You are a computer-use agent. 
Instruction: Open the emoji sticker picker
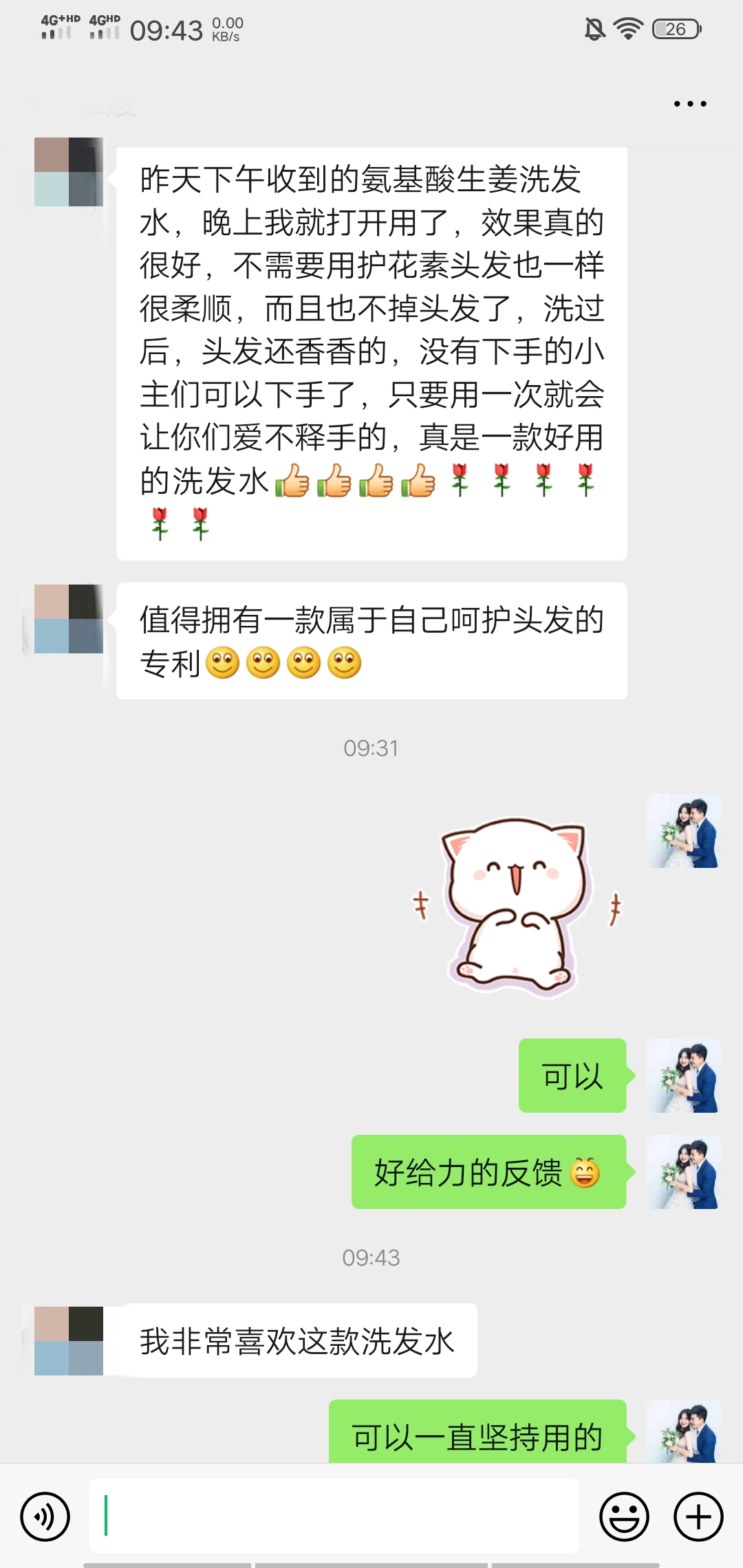coord(624,1516)
